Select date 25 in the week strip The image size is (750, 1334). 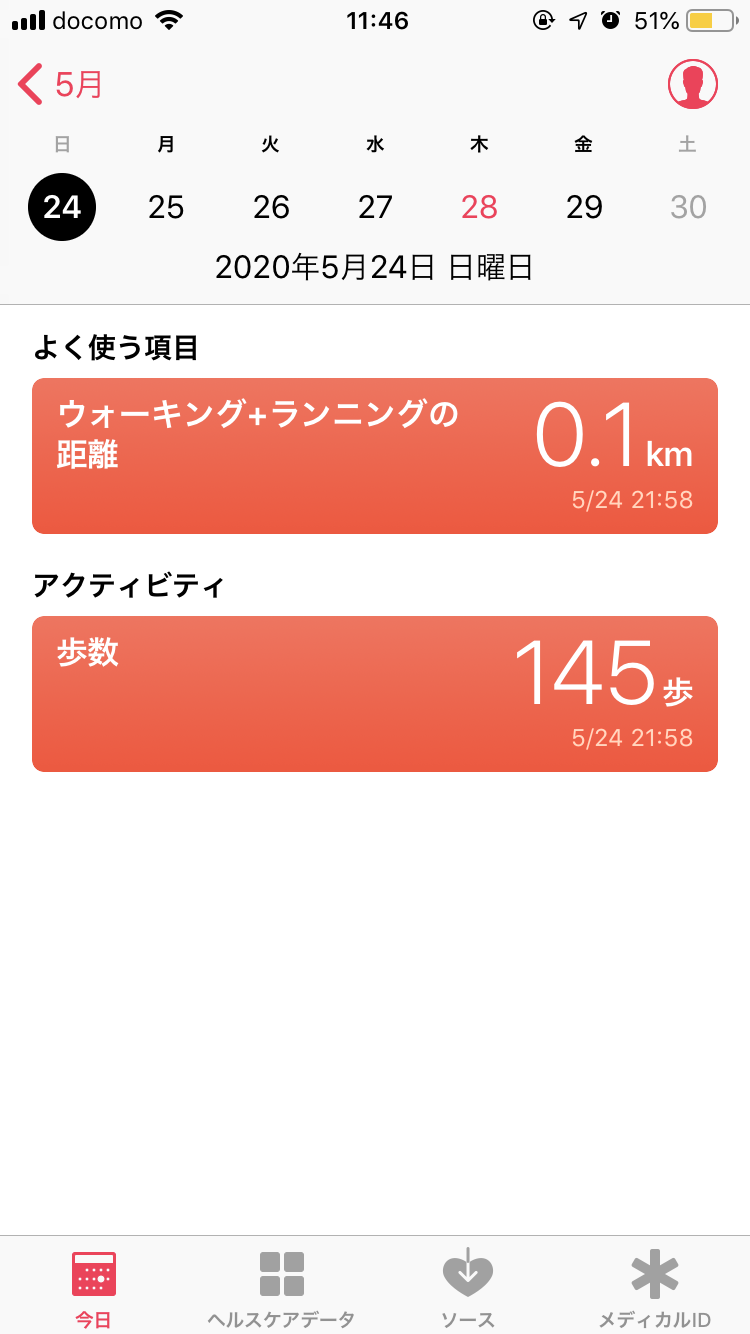pos(166,207)
